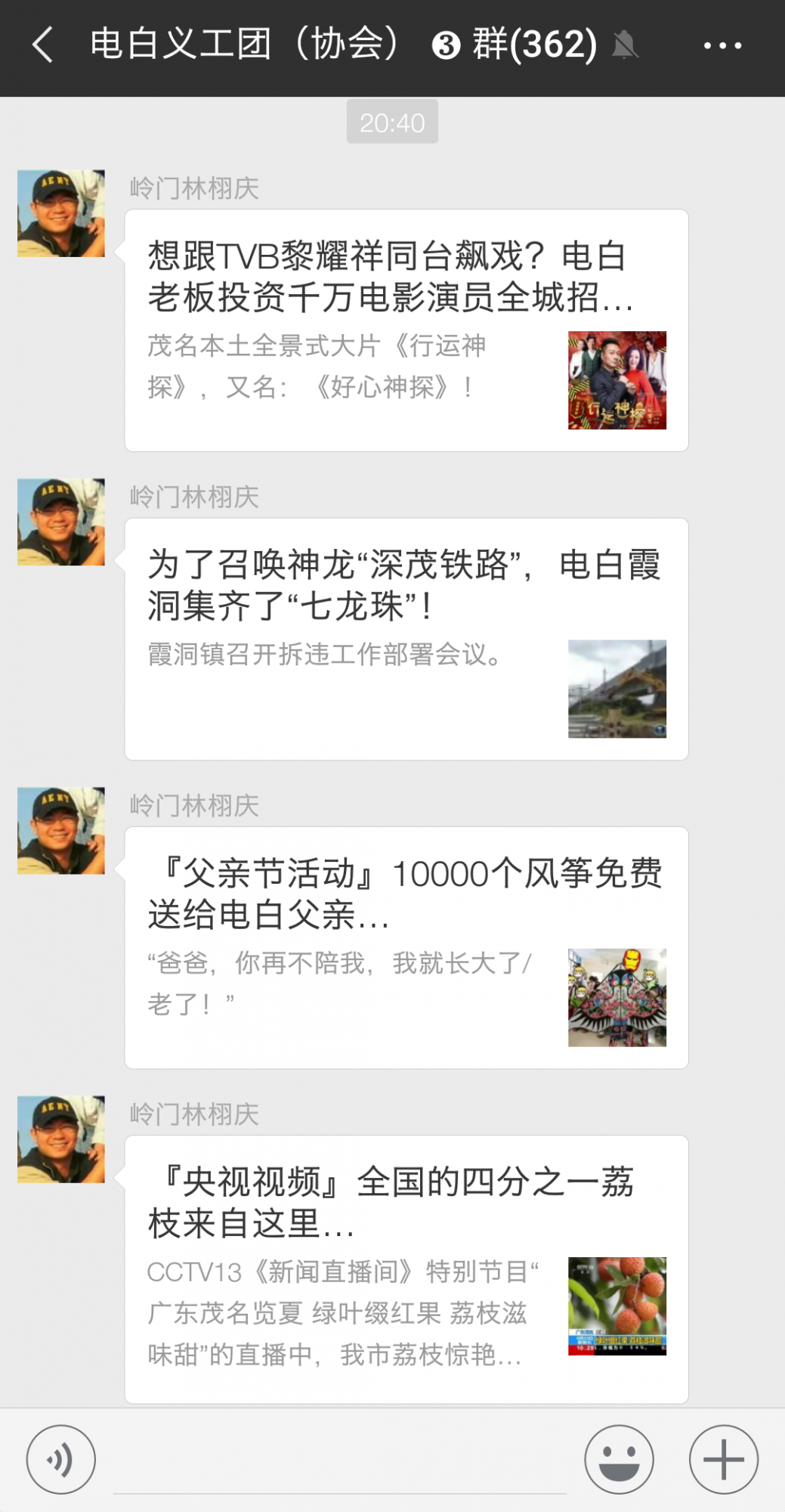The width and height of the screenshot is (785, 1512).
Task: Tap the ③ badge in the title bar
Action: [x=446, y=45]
